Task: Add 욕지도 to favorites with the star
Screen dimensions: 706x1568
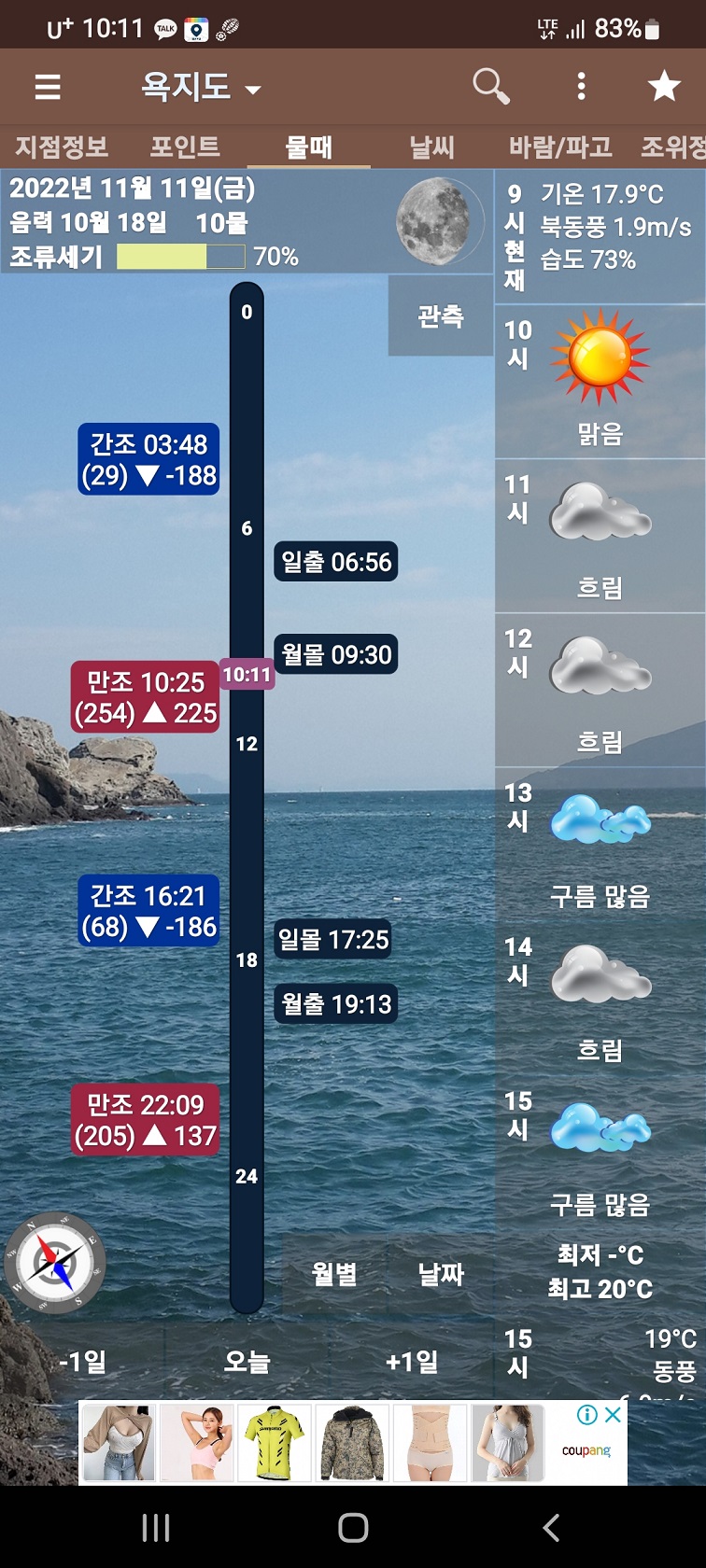Action: (664, 87)
